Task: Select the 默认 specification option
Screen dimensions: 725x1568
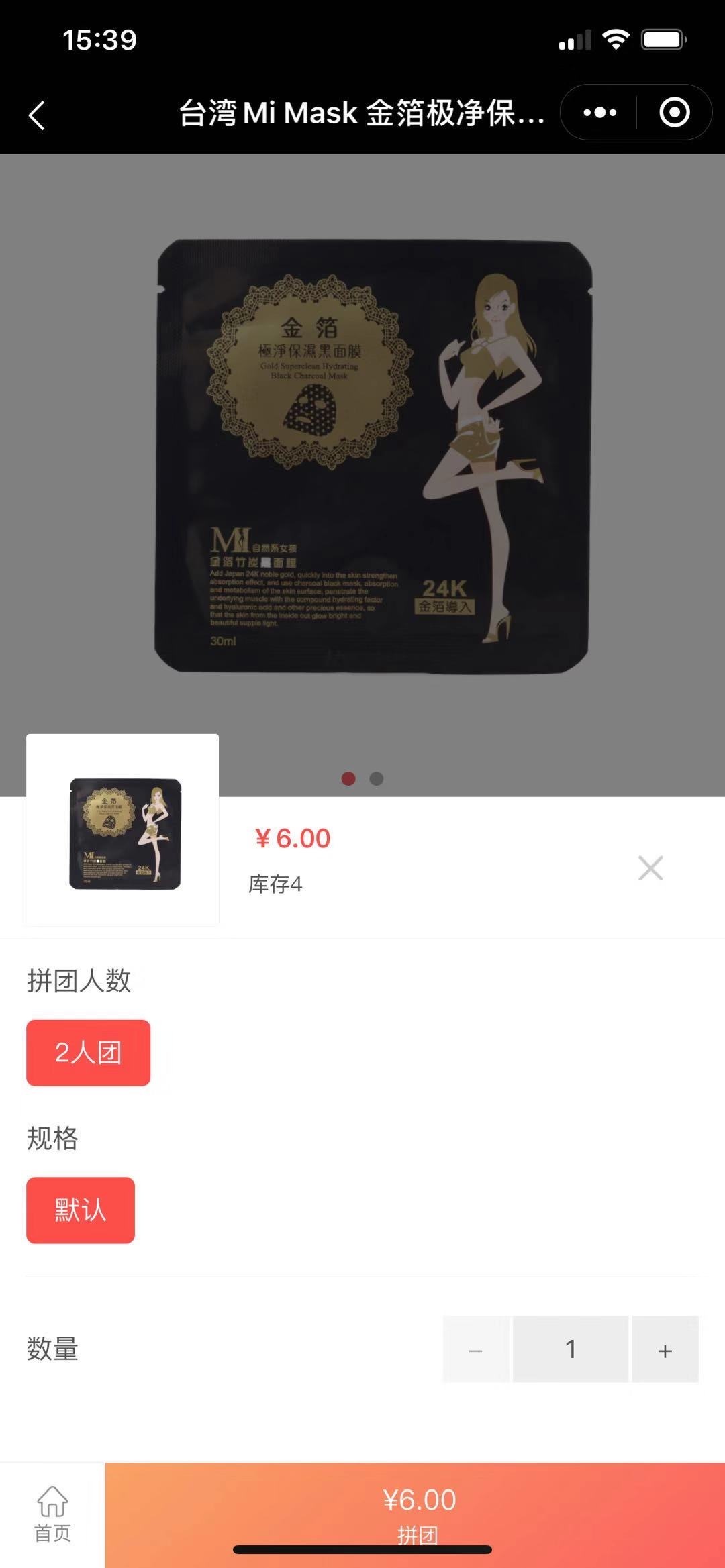Action: coord(80,1210)
